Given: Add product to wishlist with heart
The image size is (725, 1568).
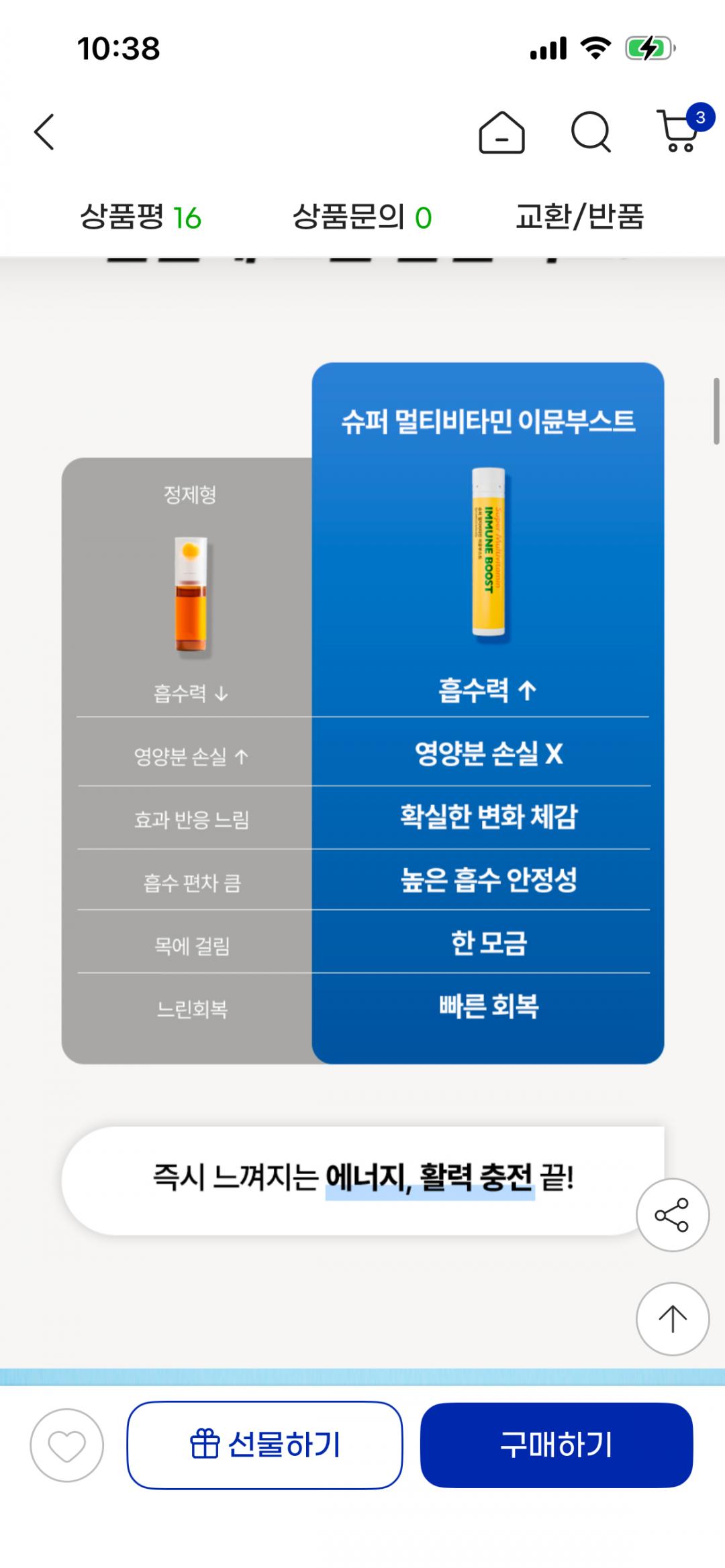Looking at the screenshot, I should coord(66,1445).
